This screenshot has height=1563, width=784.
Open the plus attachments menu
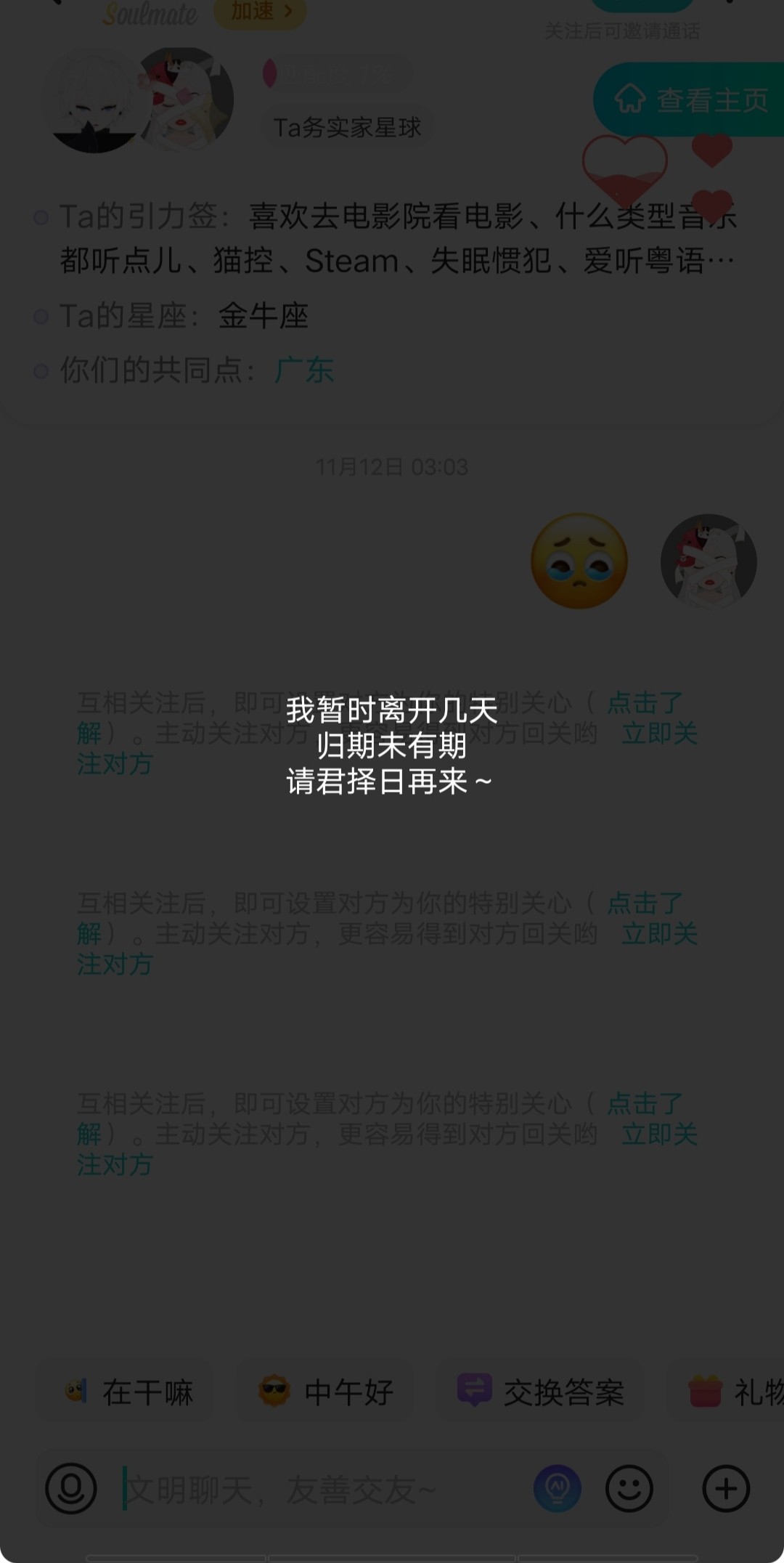[726, 1489]
